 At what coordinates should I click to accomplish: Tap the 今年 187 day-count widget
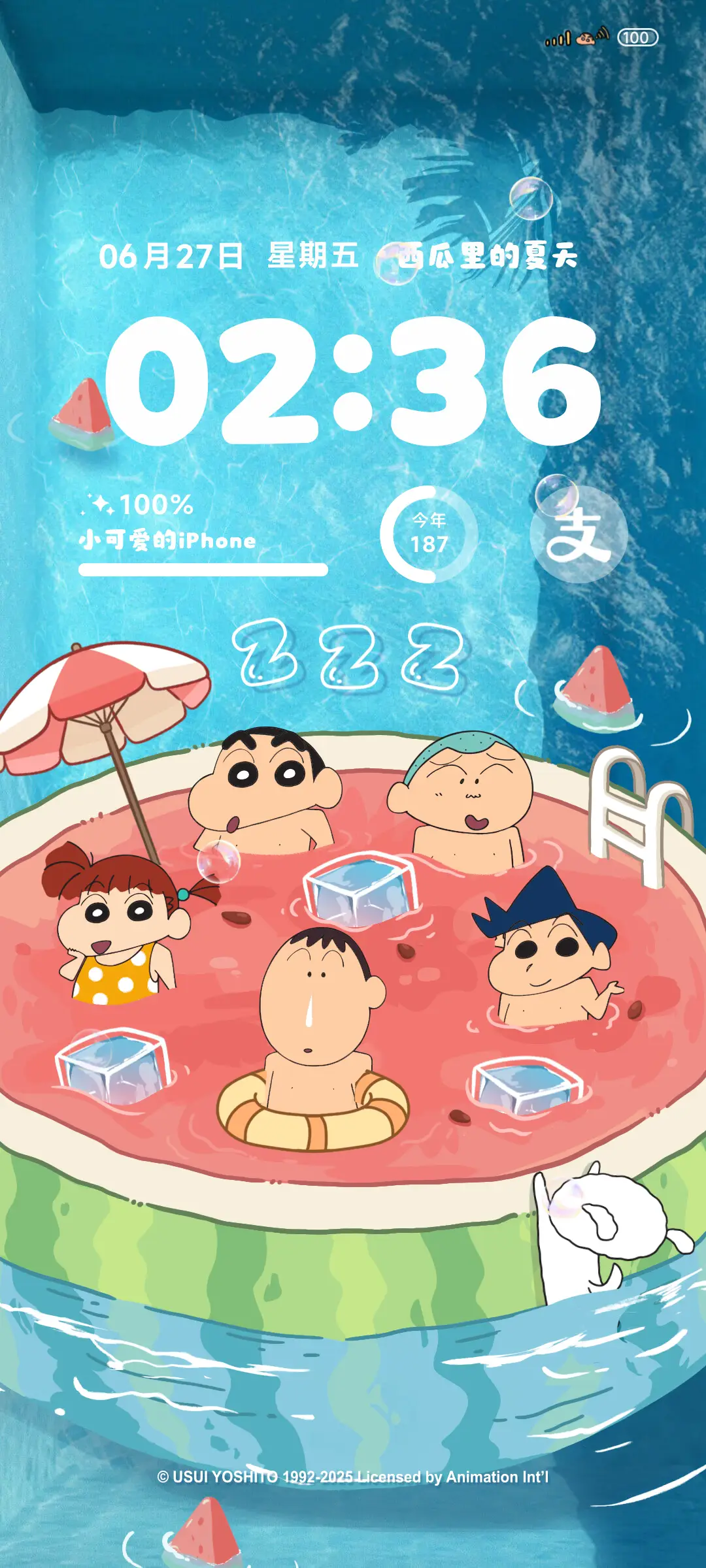[429, 534]
